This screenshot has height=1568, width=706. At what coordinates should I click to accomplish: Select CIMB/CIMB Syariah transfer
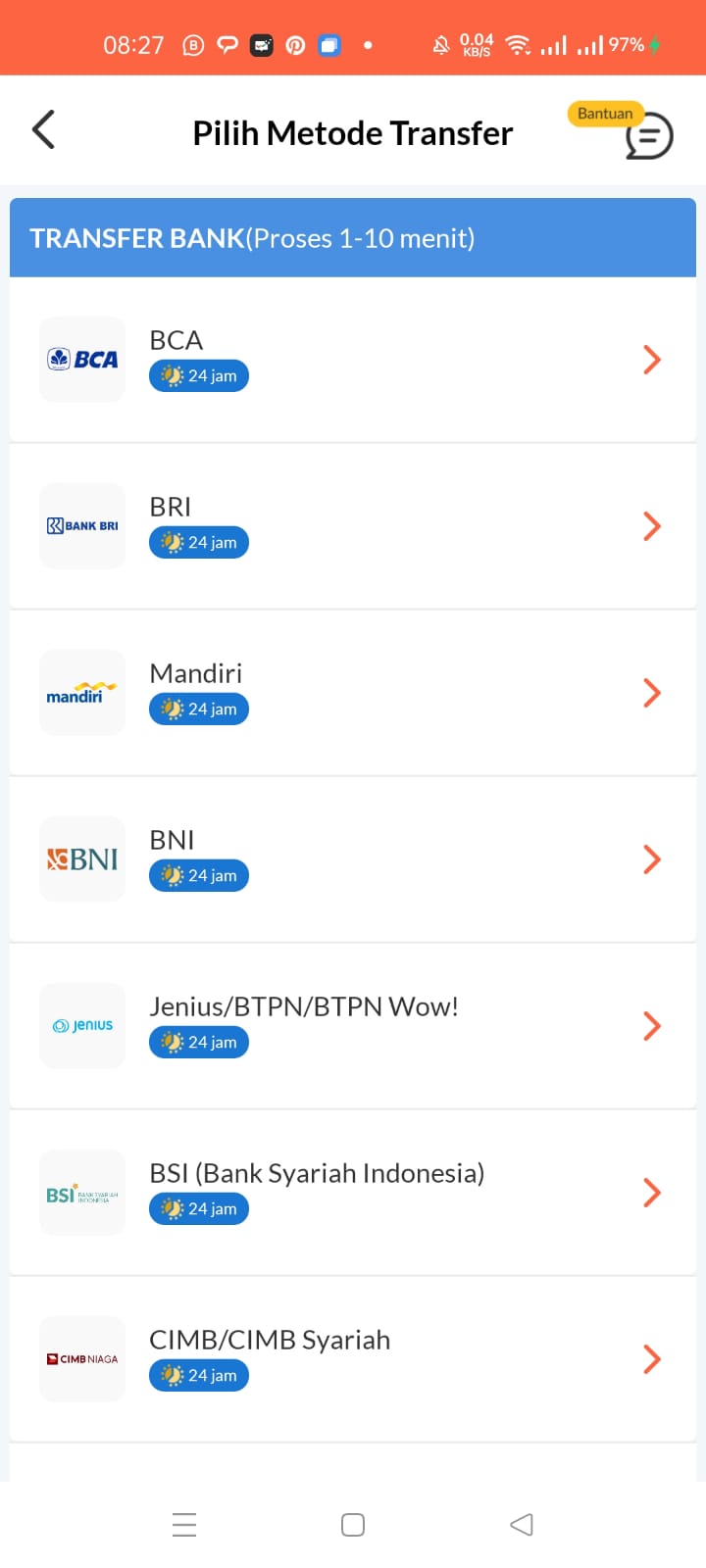coord(353,1359)
